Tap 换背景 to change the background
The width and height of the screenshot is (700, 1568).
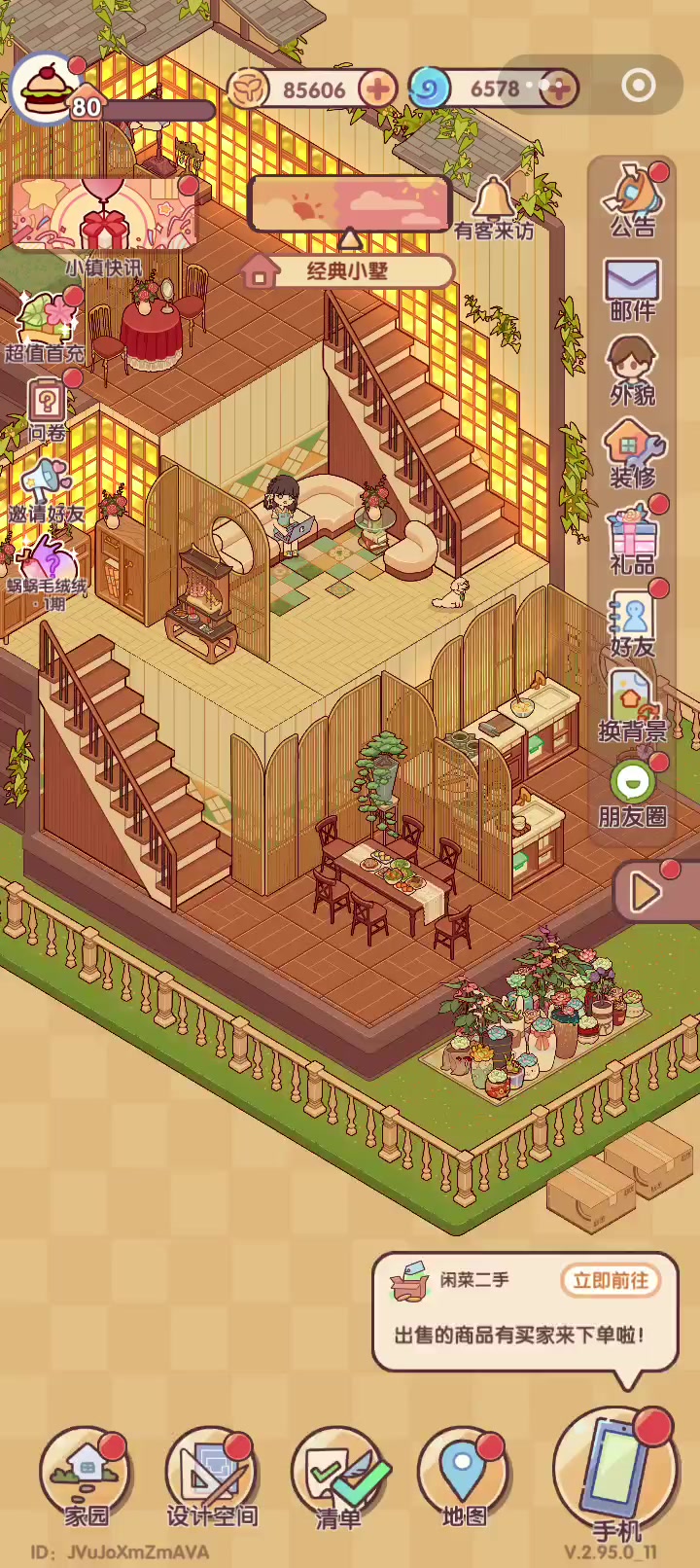[632, 705]
